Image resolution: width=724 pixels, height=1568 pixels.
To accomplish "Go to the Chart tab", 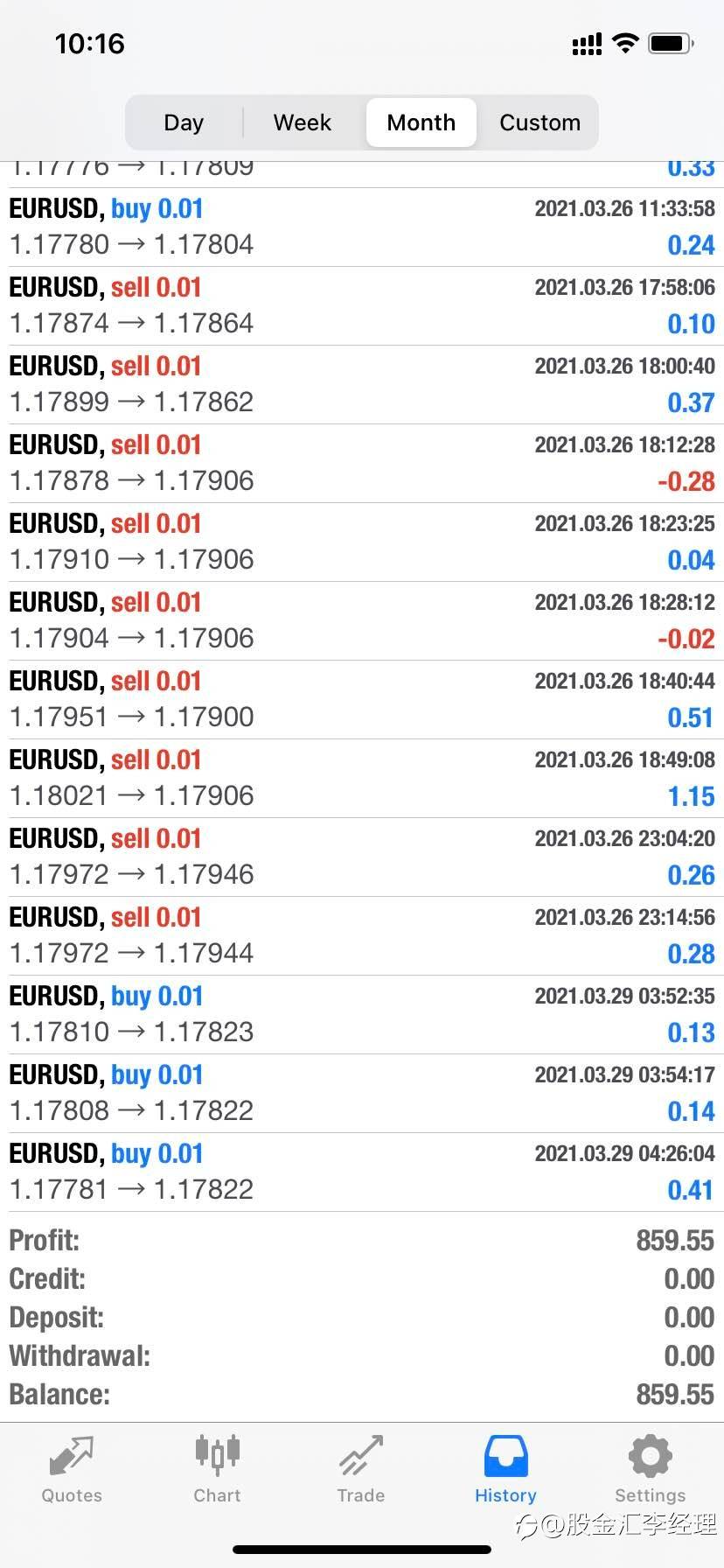I will coord(217,1469).
